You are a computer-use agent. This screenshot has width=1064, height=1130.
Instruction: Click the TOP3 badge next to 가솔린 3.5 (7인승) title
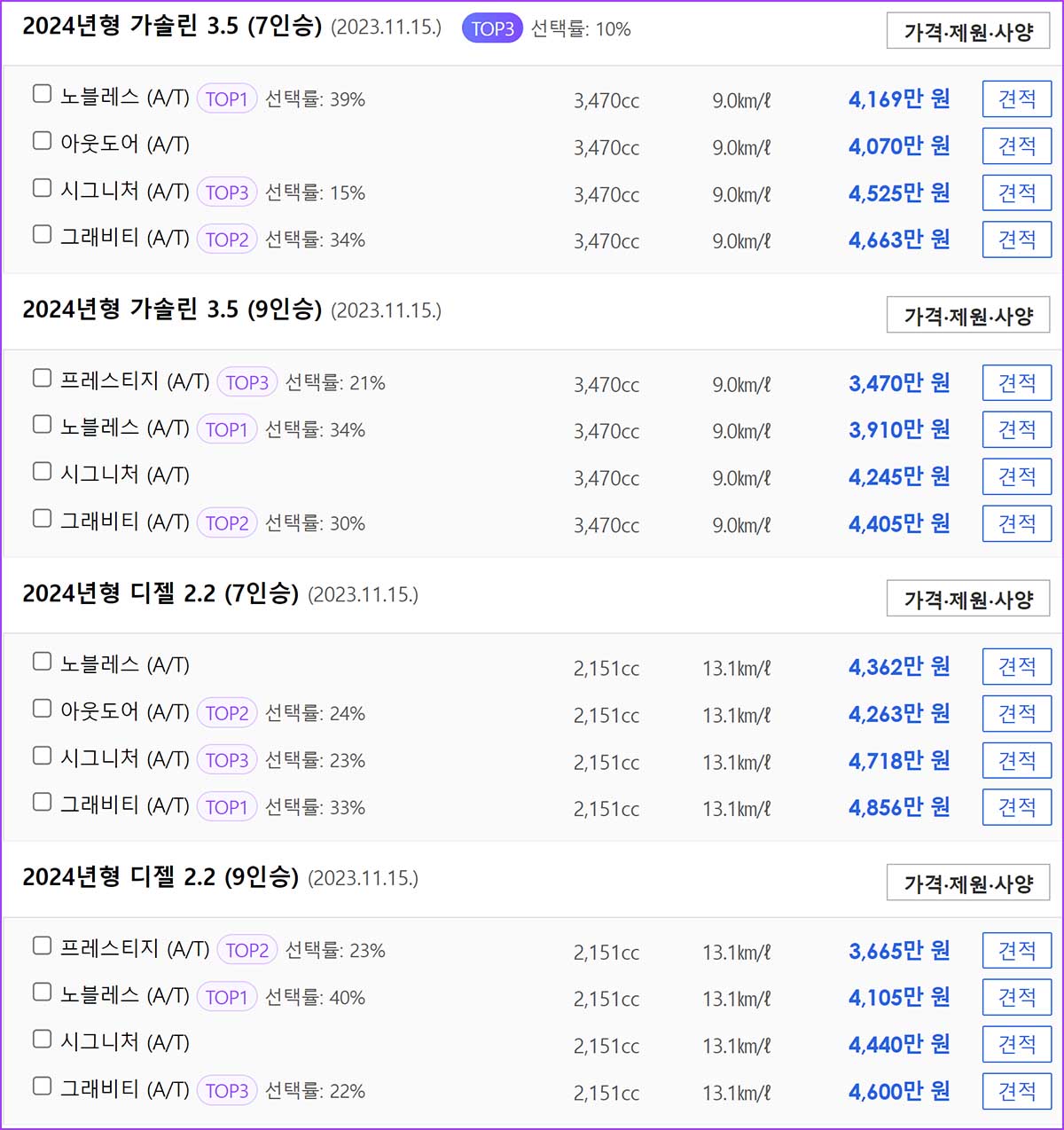pyautogui.click(x=491, y=28)
